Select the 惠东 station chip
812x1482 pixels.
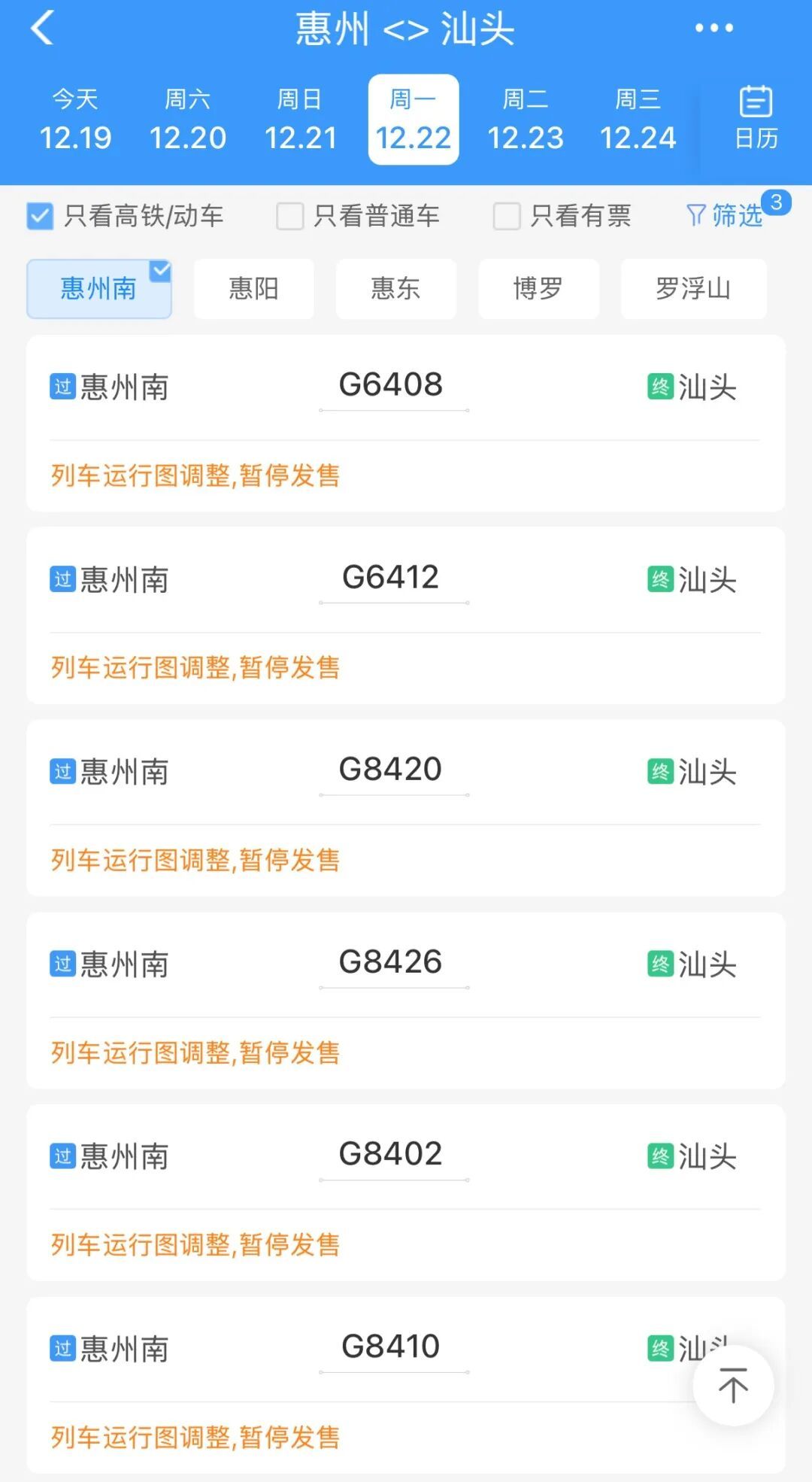[395, 289]
